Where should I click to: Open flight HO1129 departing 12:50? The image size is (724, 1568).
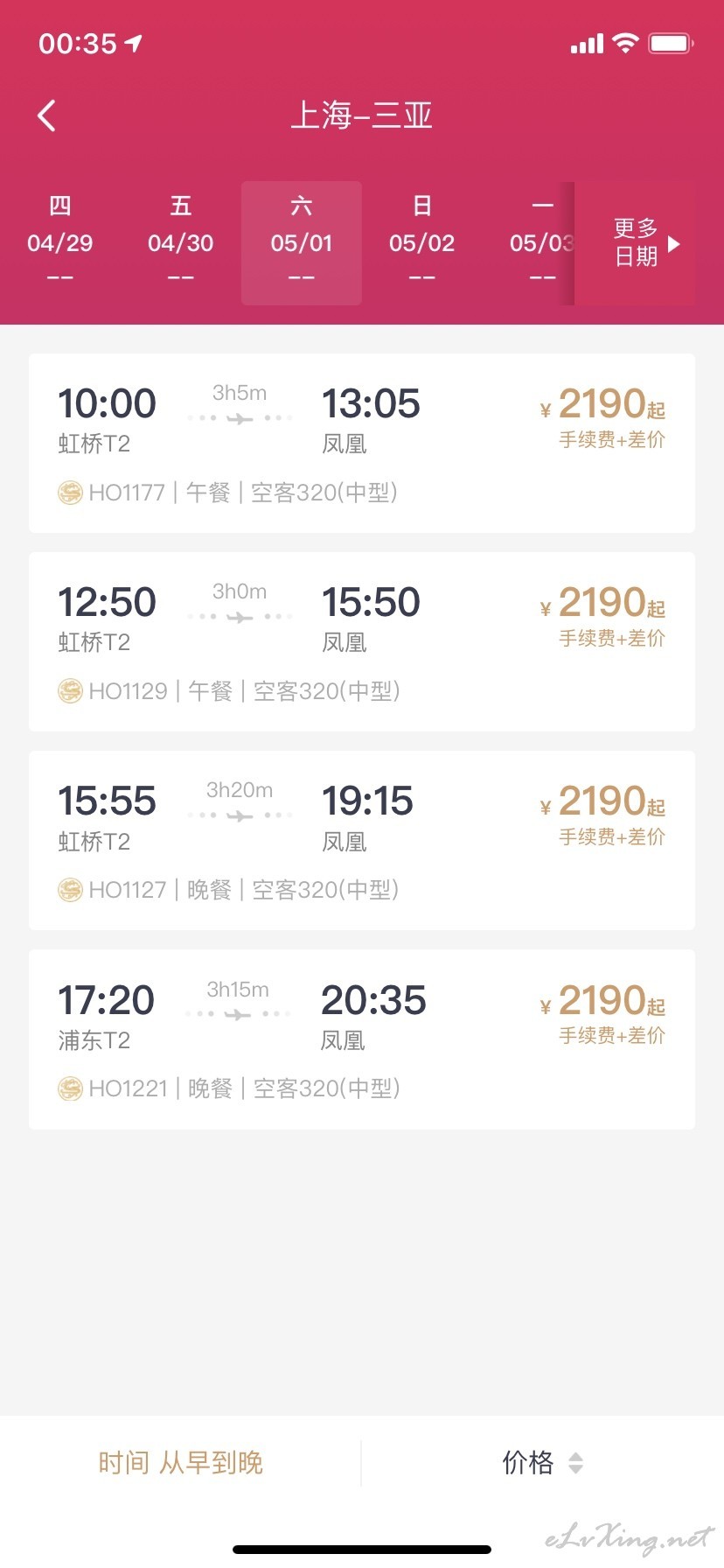click(362, 641)
